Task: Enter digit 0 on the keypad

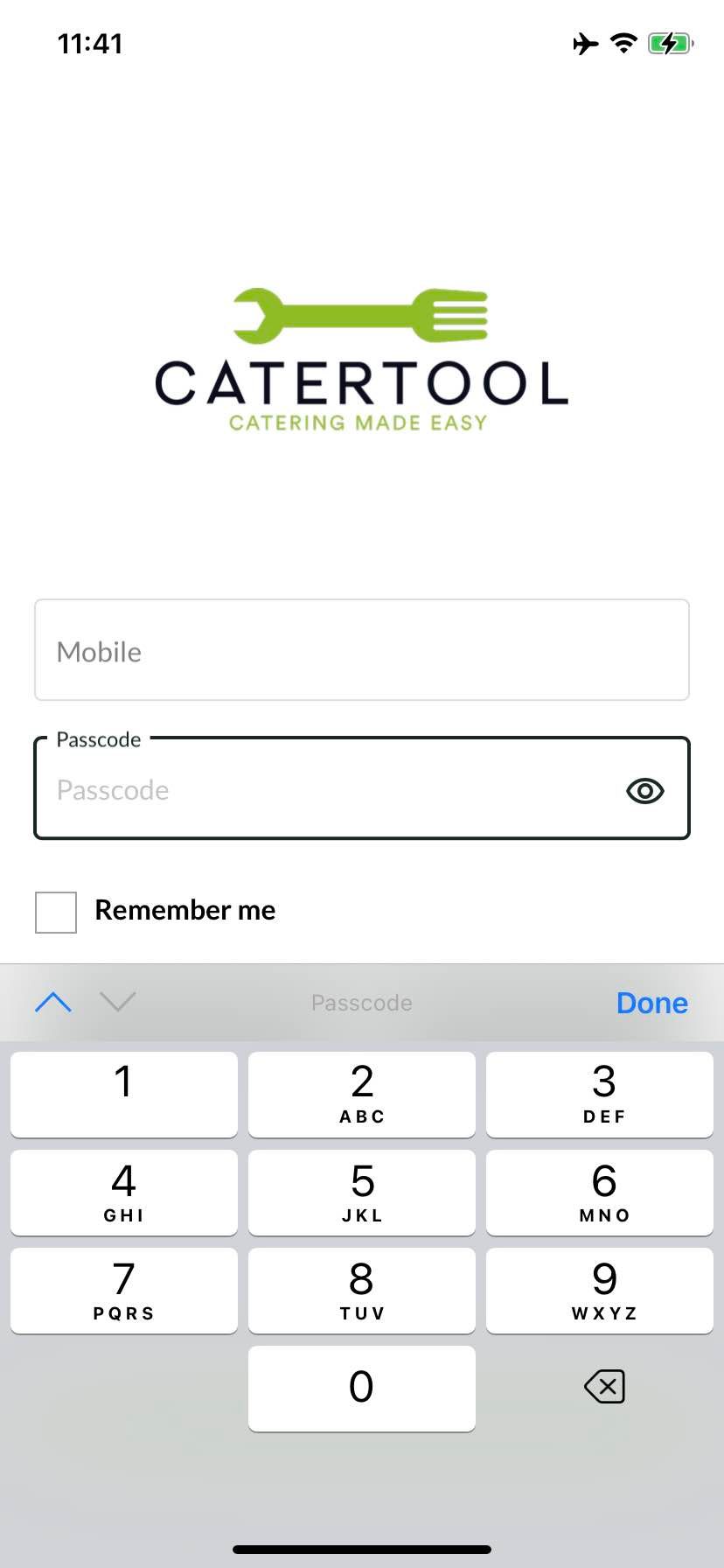Action: [362, 1389]
